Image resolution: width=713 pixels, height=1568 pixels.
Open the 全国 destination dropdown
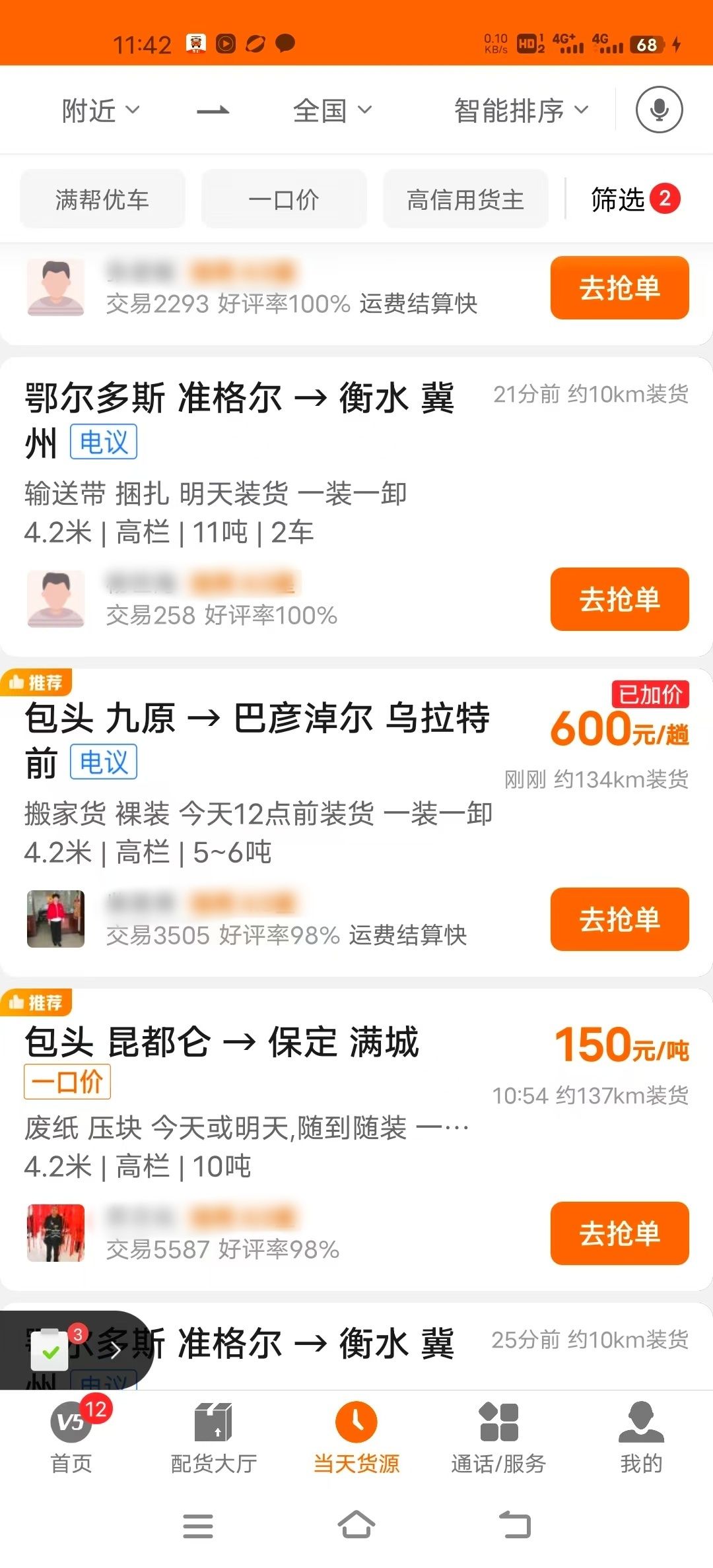[332, 110]
